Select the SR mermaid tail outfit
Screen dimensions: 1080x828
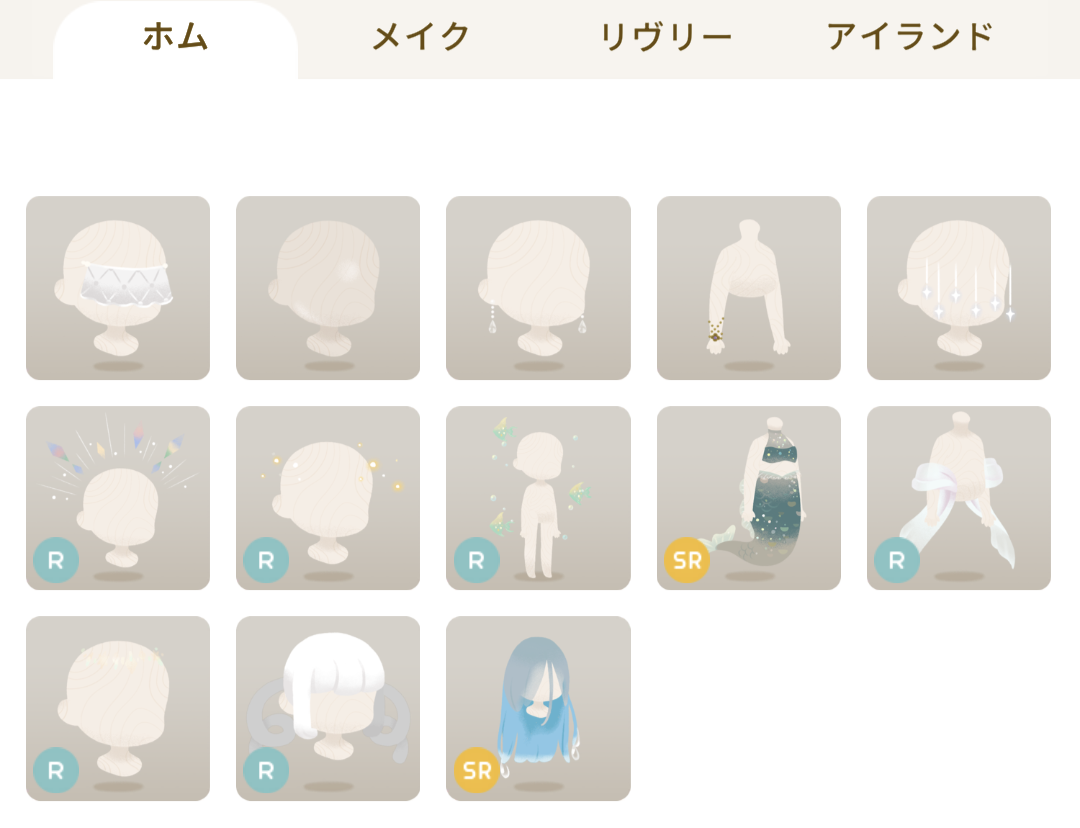click(749, 498)
